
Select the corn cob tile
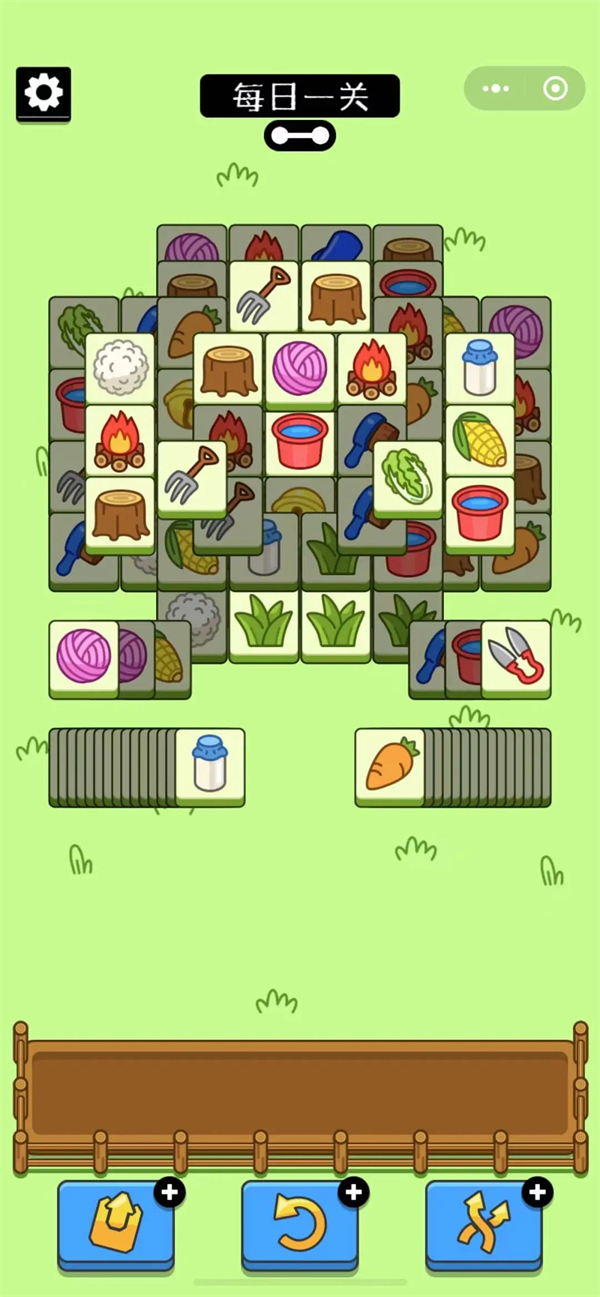click(479, 440)
